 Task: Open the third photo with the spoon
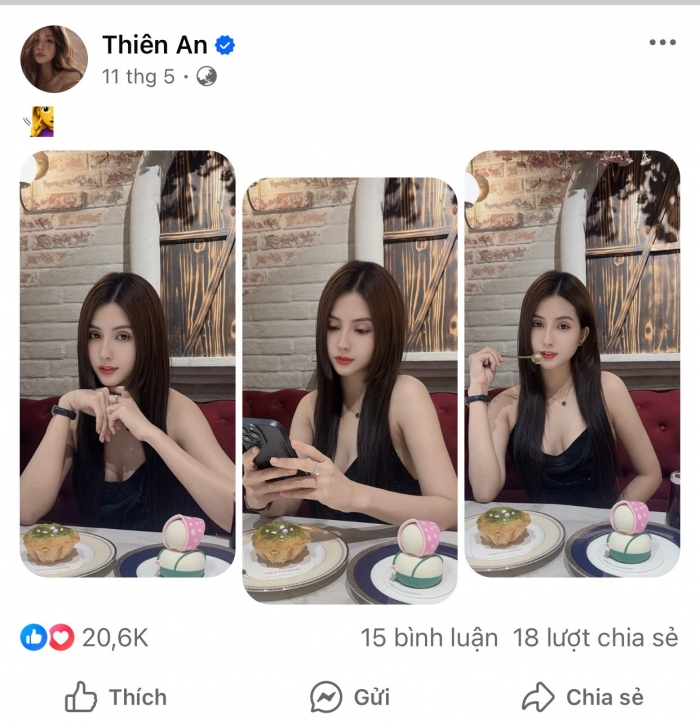pos(572,363)
